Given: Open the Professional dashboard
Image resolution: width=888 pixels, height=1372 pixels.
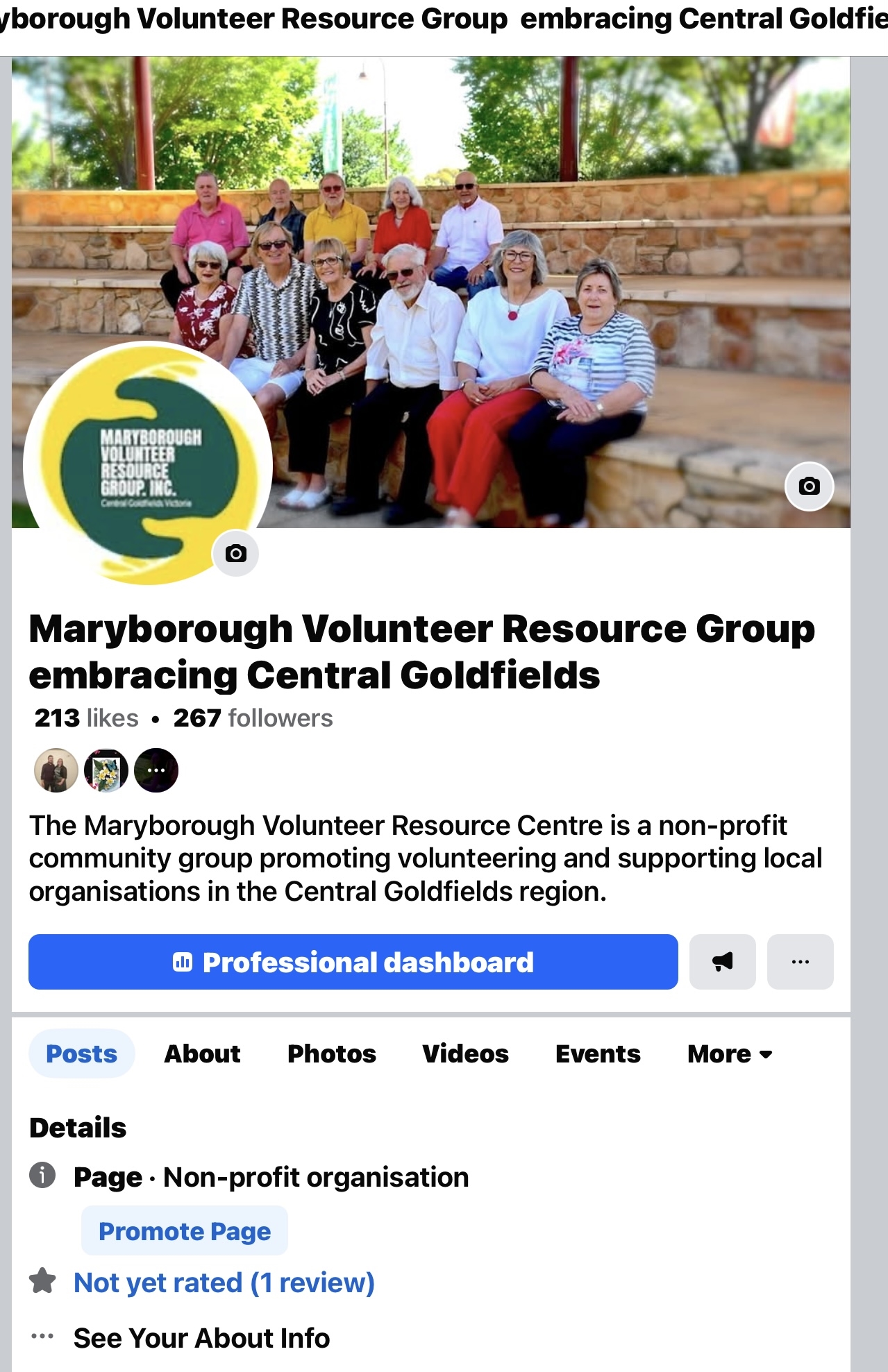Looking at the screenshot, I should 353,962.
